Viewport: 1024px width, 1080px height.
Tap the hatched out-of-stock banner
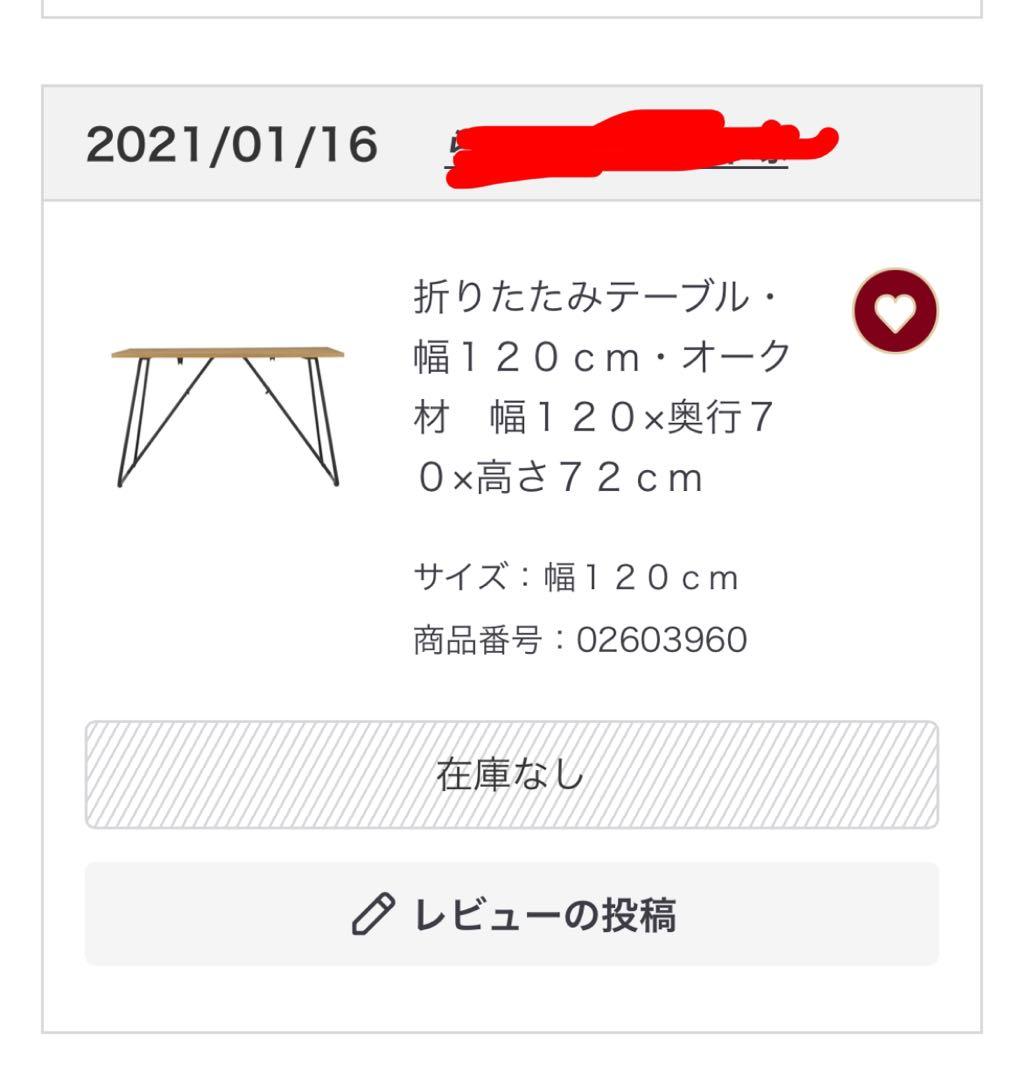click(x=512, y=774)
